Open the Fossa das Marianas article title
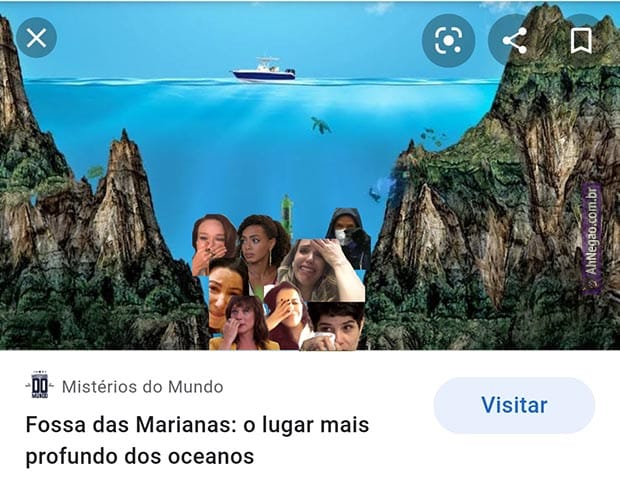The width and height of the screenshot is (620, 477). 197,441
